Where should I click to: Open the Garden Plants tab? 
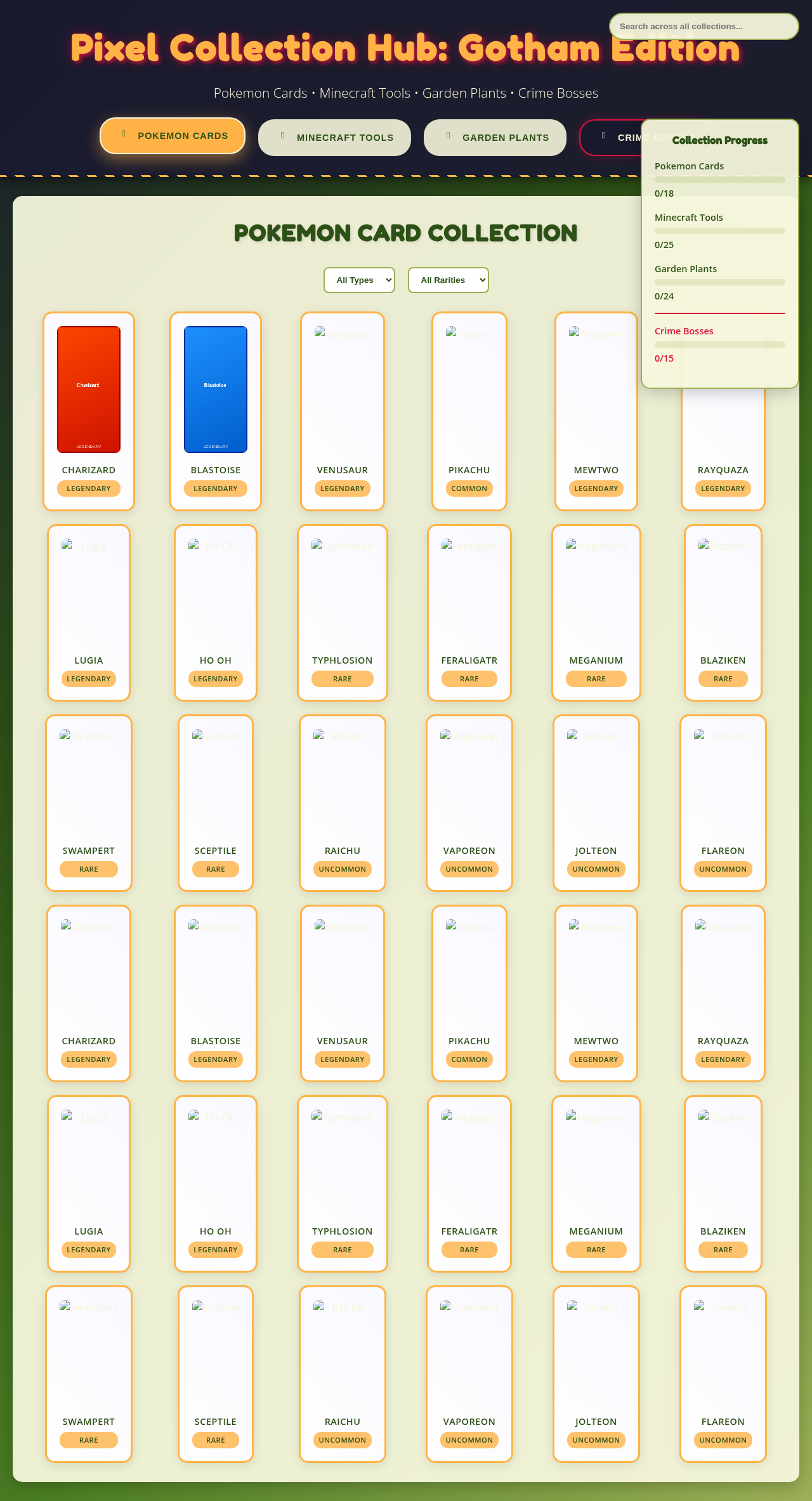(x=495, y=138)
